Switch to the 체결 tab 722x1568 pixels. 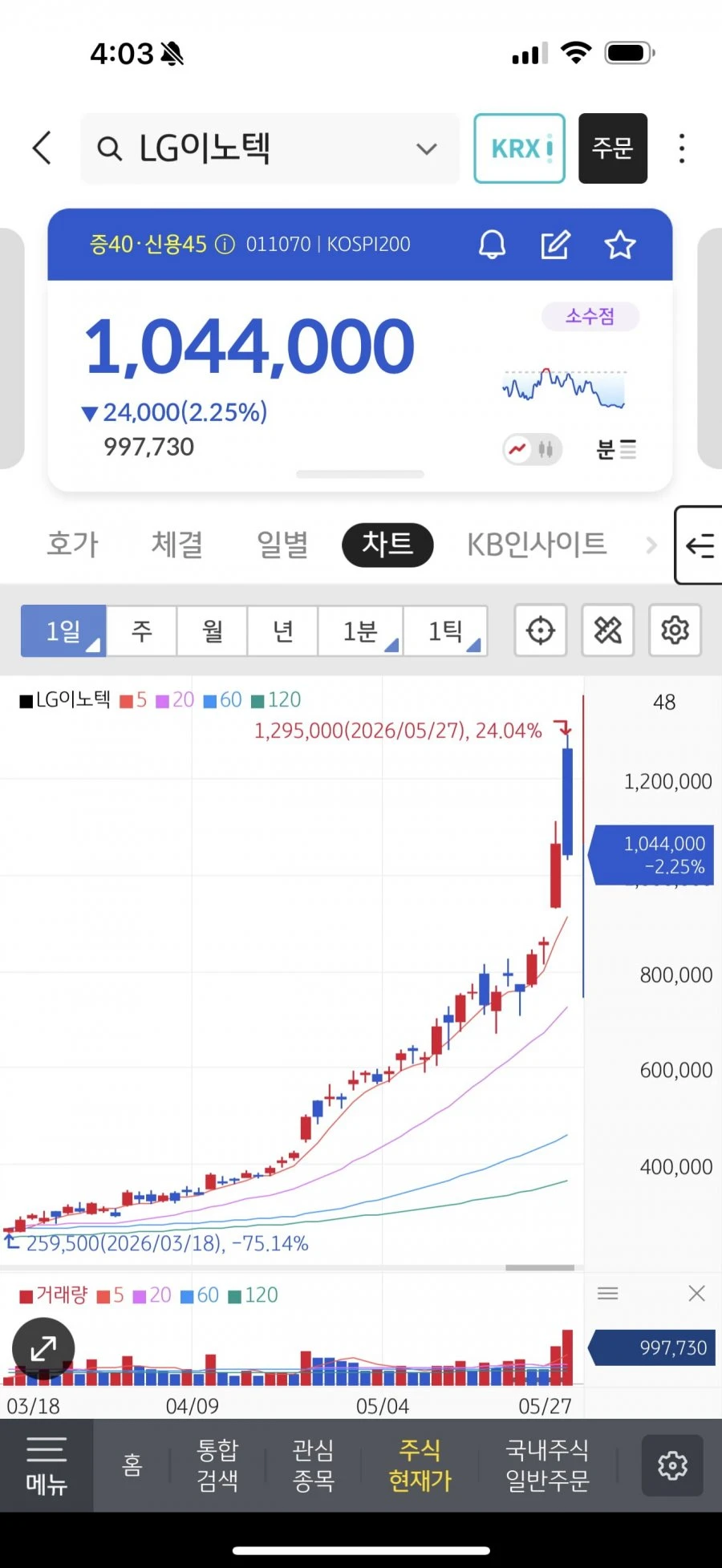click(177, 544)
